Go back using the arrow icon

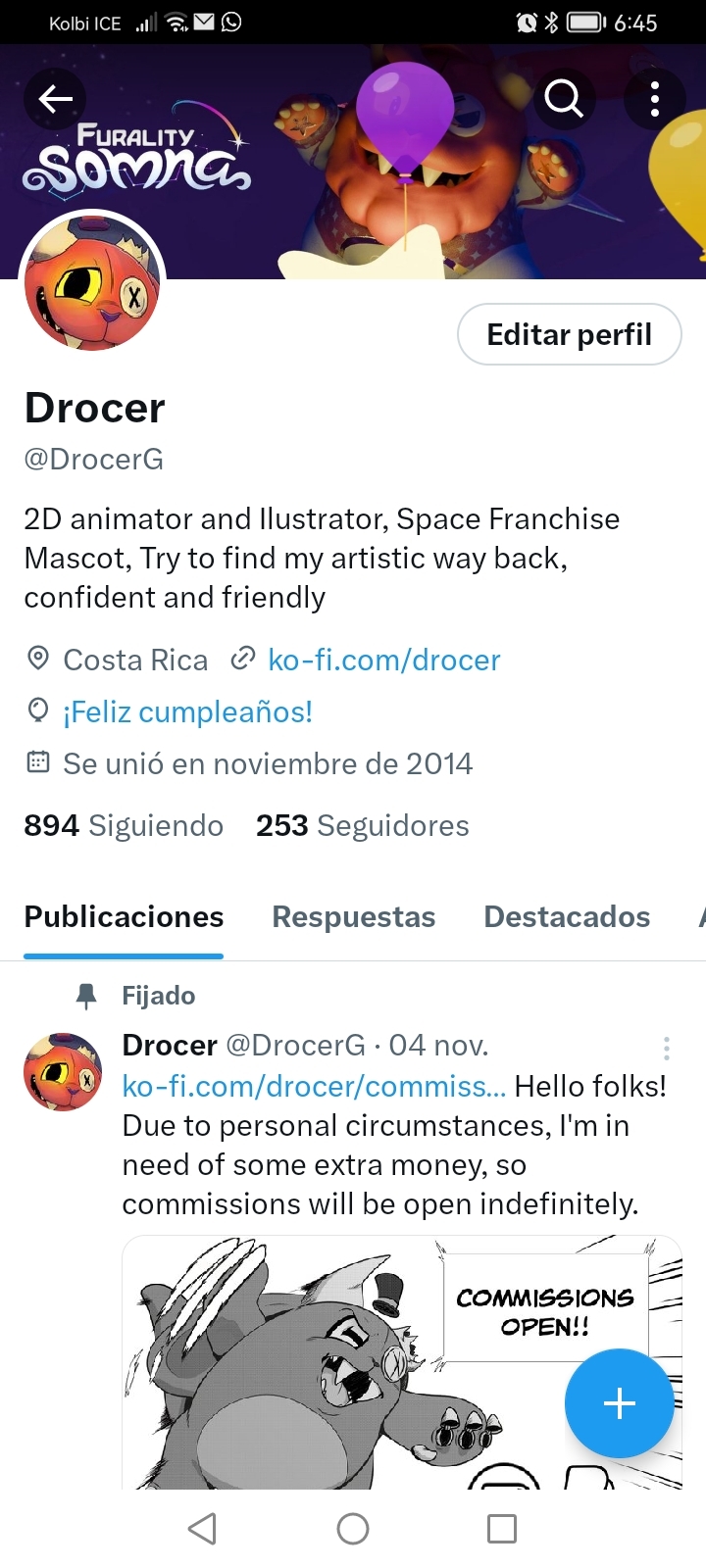(x=55, y=98)
